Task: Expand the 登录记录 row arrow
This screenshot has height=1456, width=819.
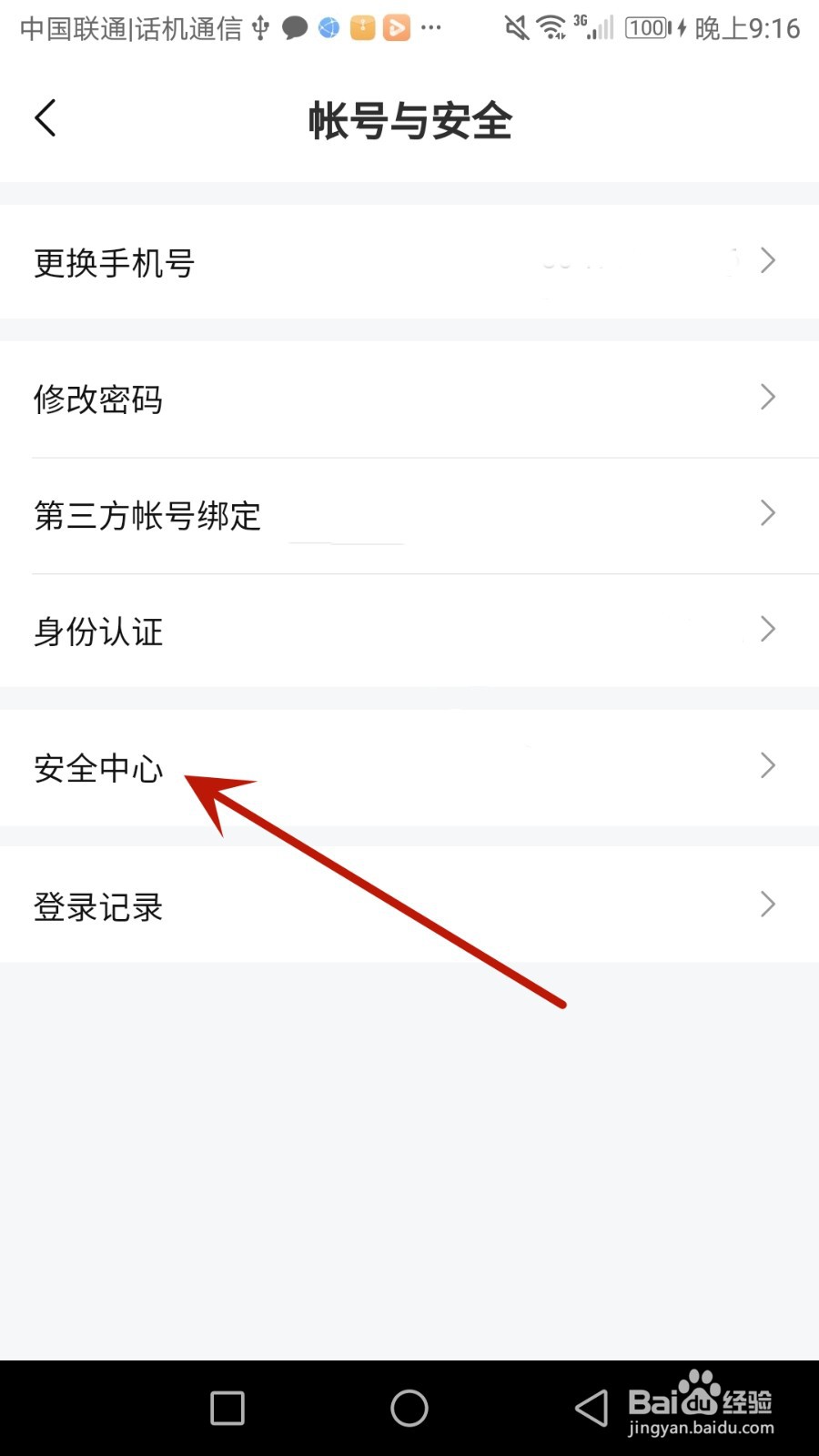Action: [x=767, y=905]
